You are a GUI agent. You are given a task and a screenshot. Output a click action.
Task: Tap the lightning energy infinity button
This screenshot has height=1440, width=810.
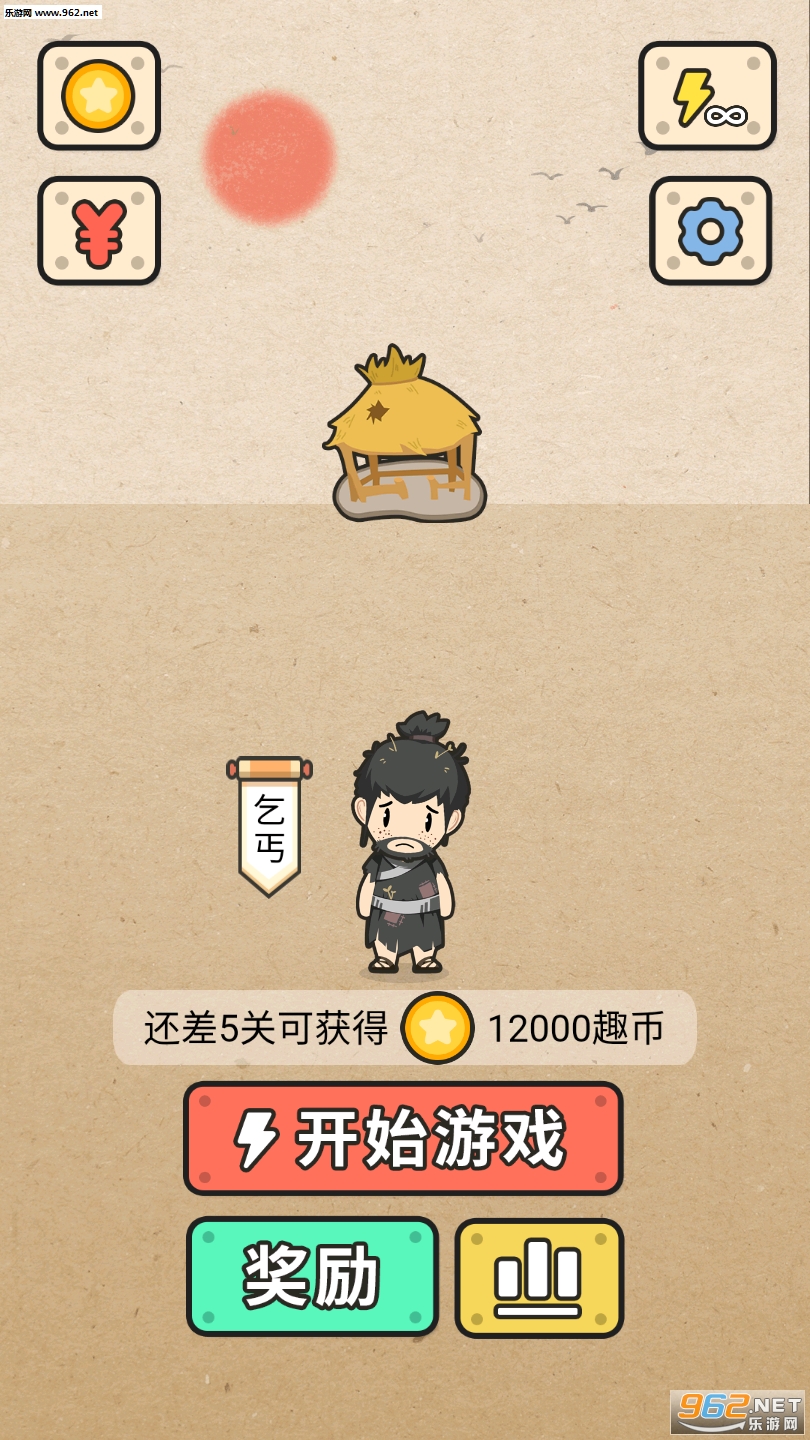tap(707, 96)
